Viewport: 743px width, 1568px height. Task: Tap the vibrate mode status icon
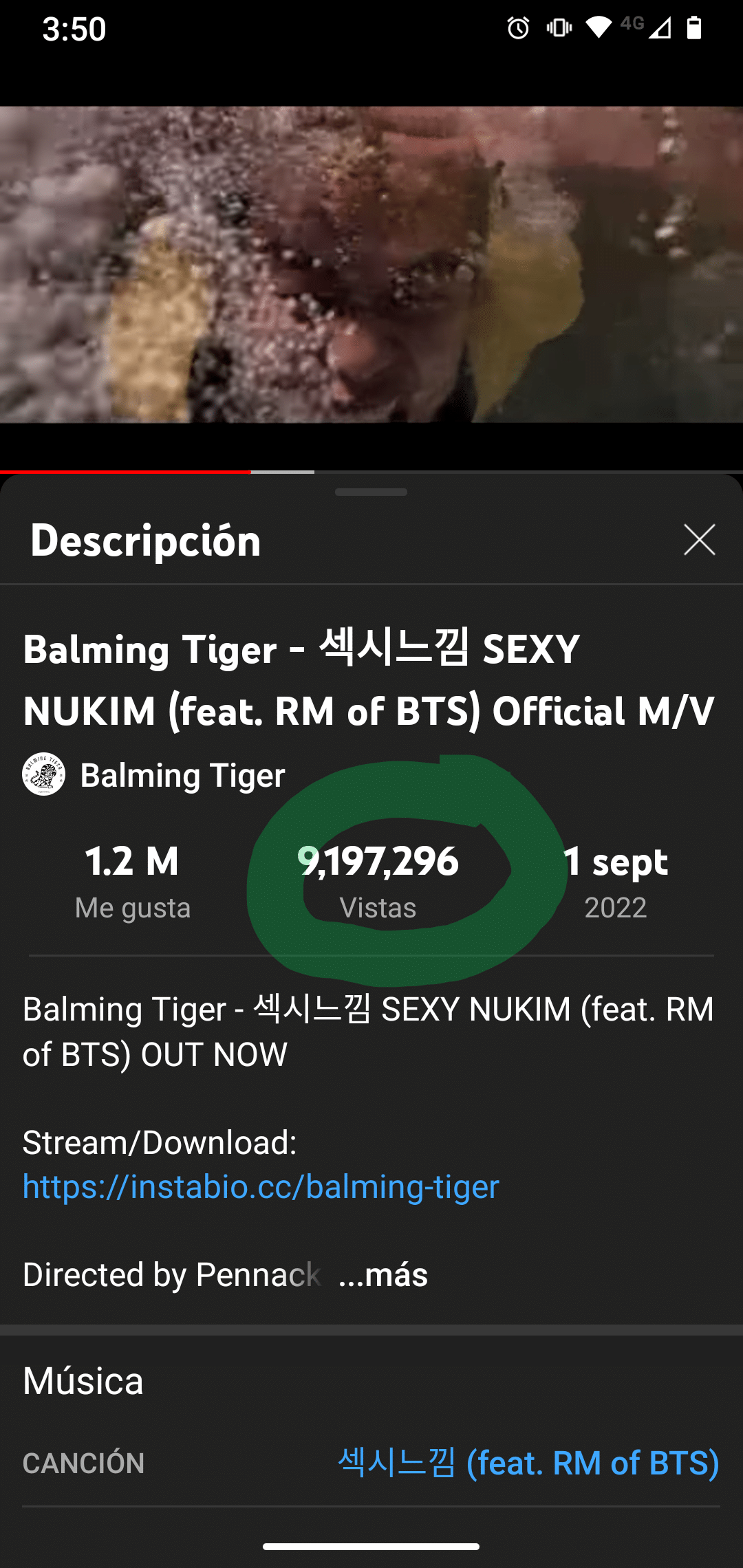(559, 28)
